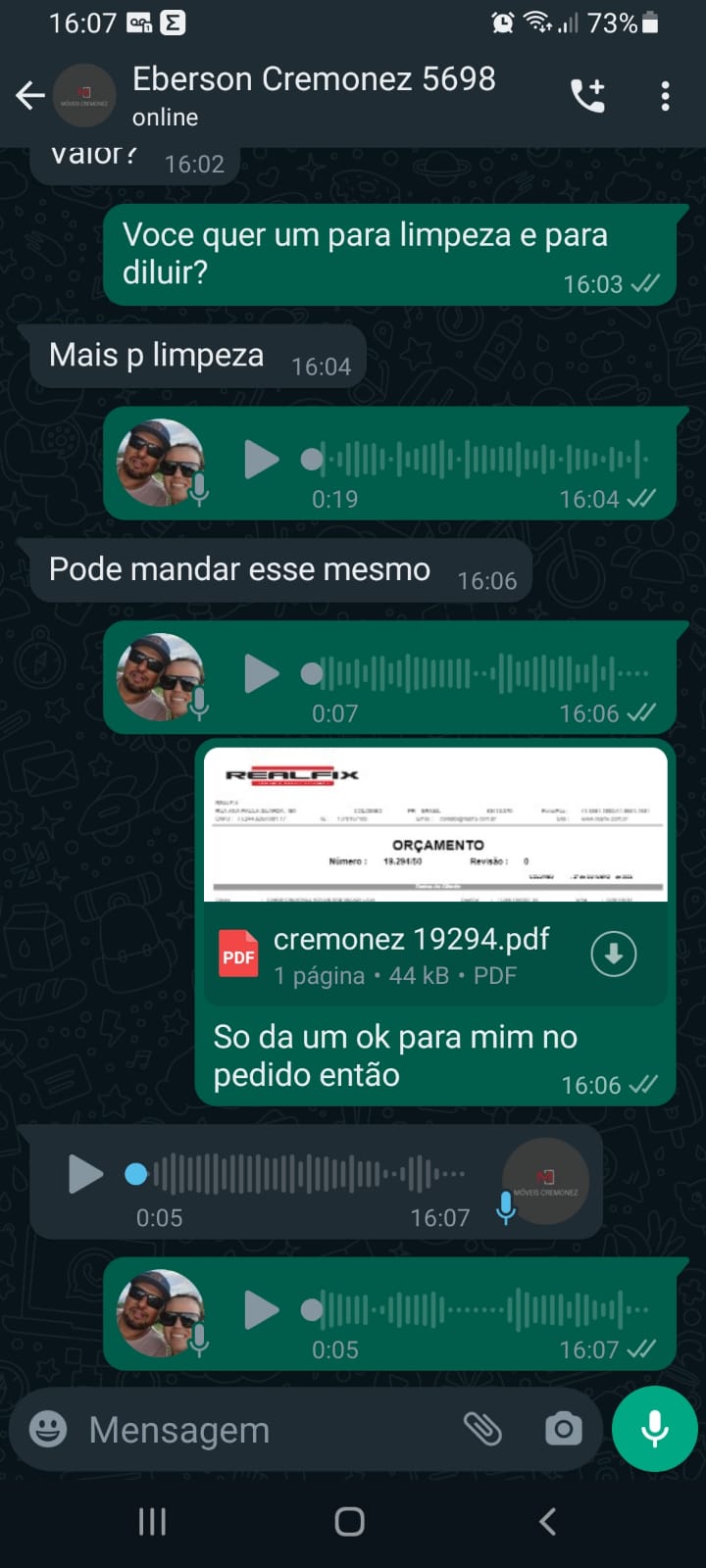Download cremonez 19294.pdf
The width and height of the screenshot is (706, 1568).
[x=614, y=954]
